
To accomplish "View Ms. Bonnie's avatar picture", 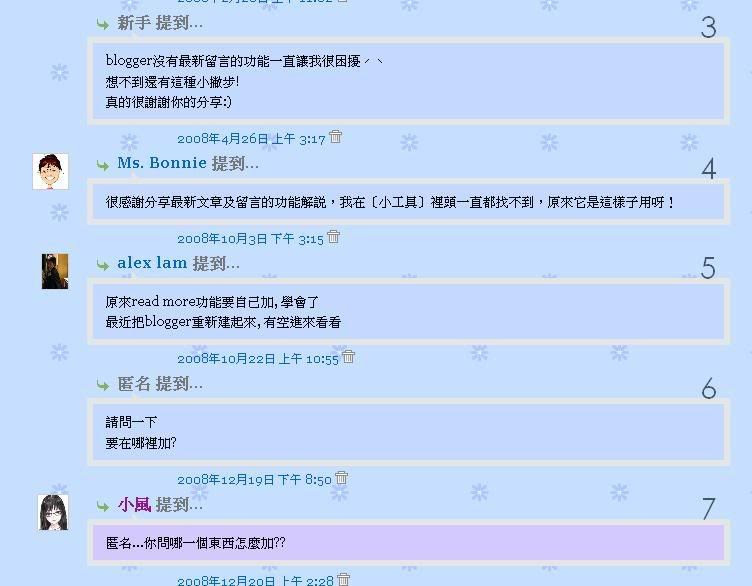I will coord(50,171).
